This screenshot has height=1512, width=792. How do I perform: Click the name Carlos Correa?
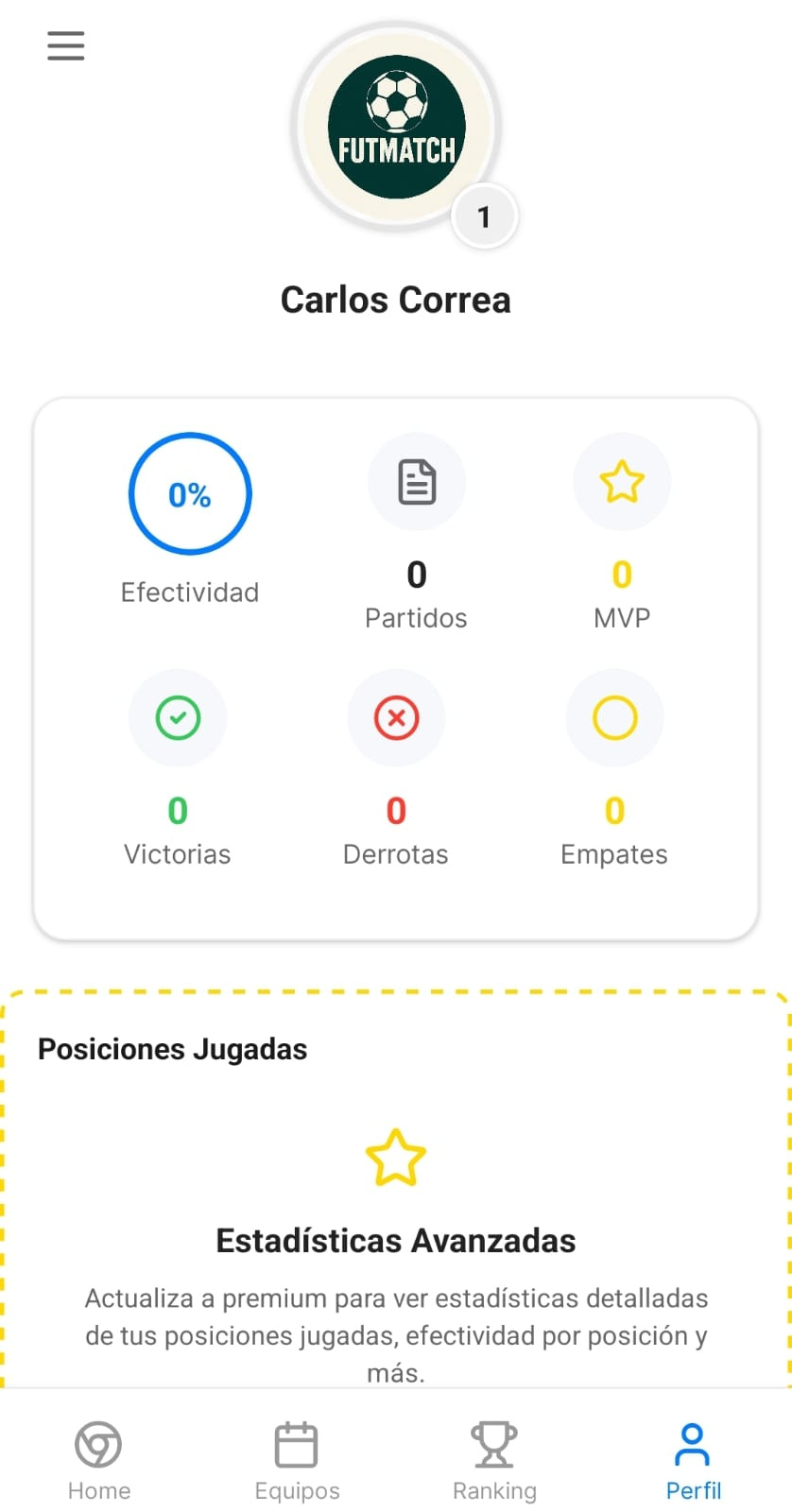coord(396,300)
